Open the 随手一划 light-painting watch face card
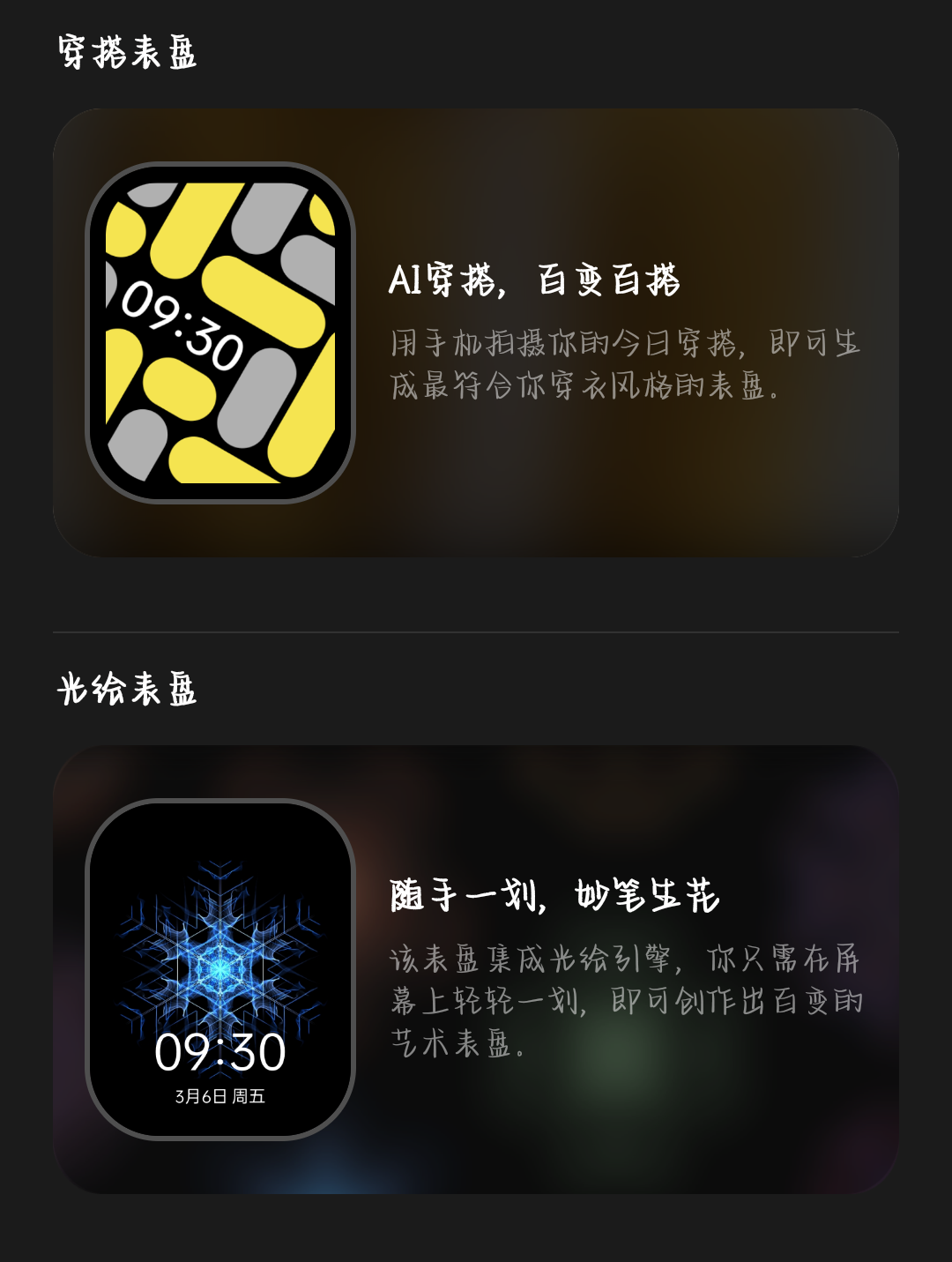This screenshot has height=1262, width=952. (476, 969)
